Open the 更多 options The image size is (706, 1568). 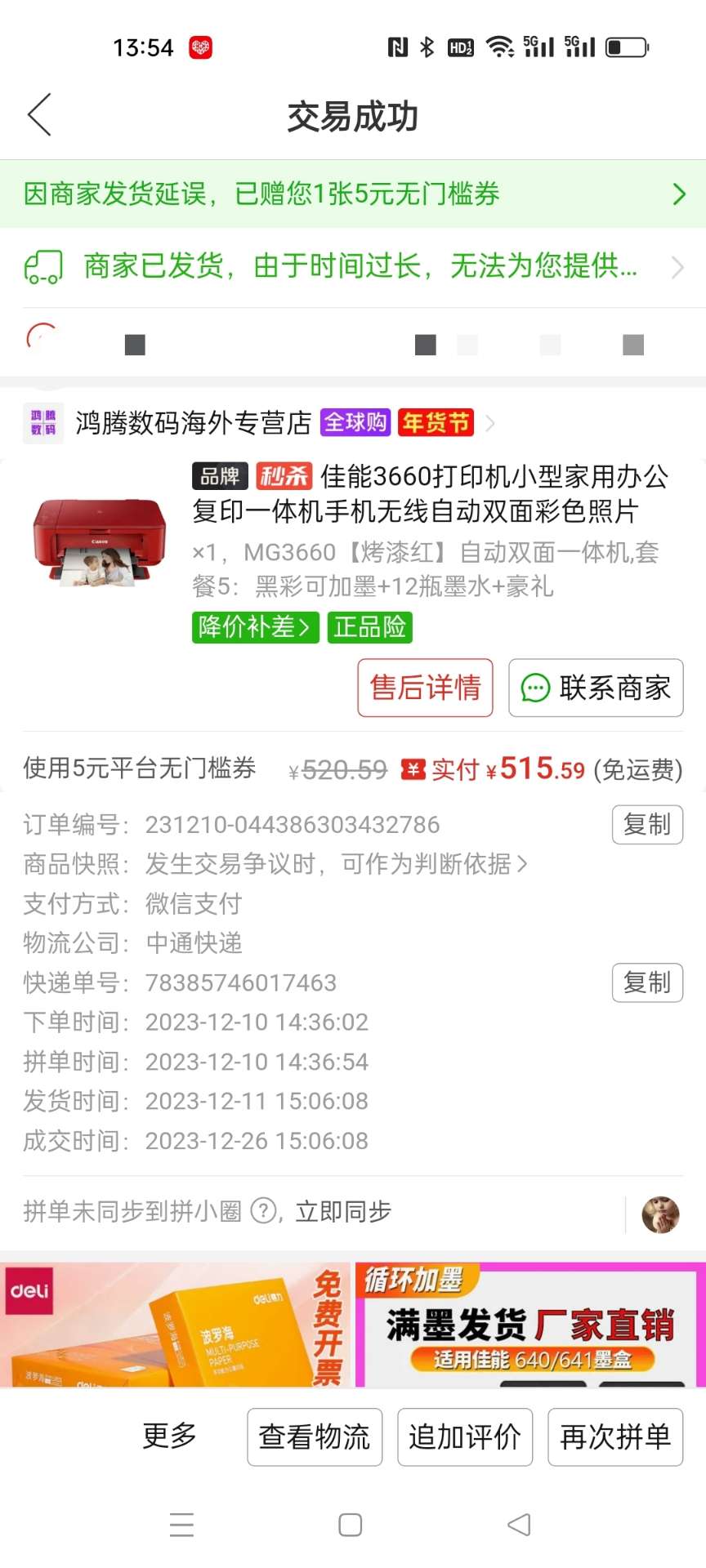point(170,1436)
